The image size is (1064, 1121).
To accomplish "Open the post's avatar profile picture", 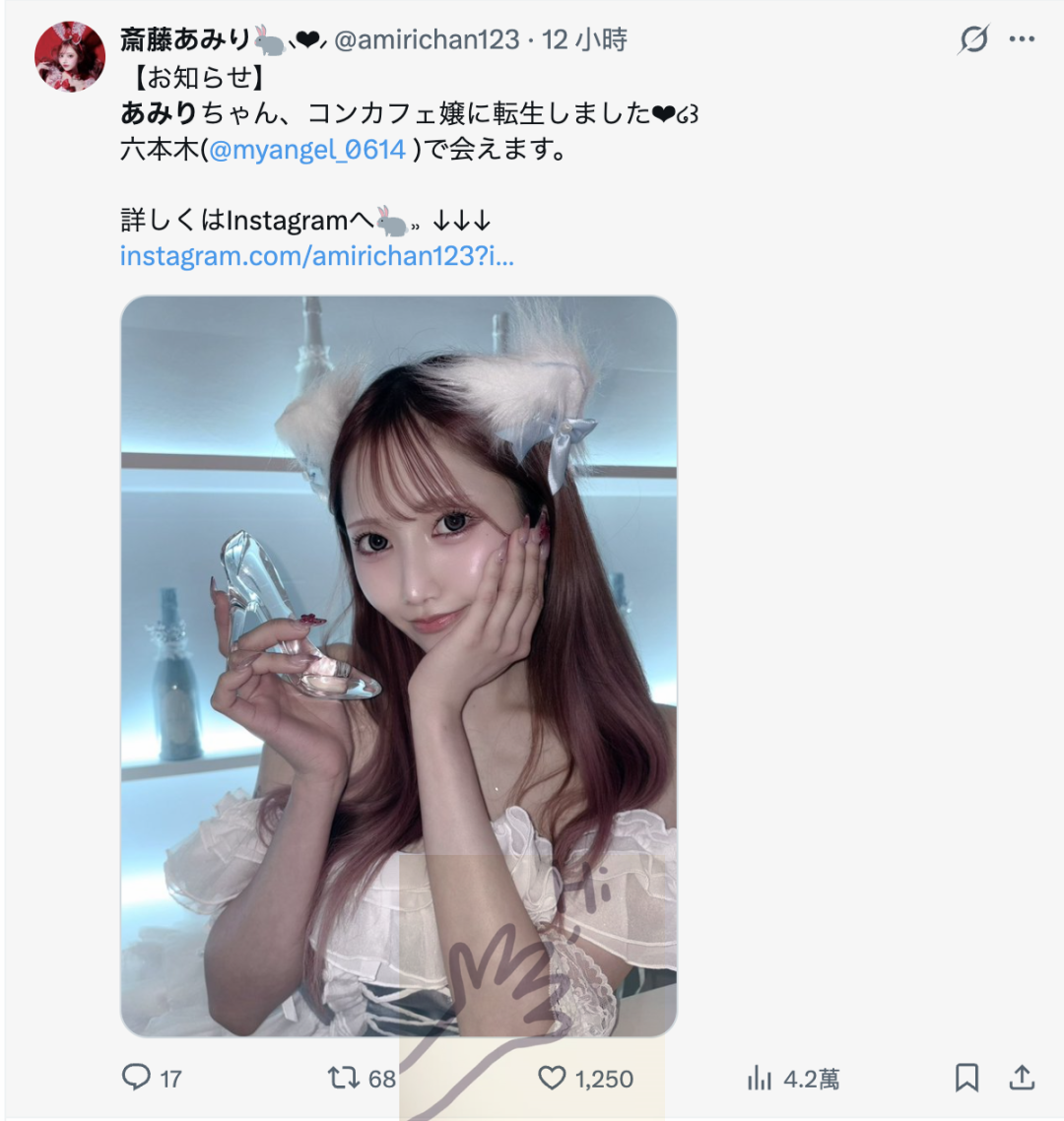I will click(70, 56).
